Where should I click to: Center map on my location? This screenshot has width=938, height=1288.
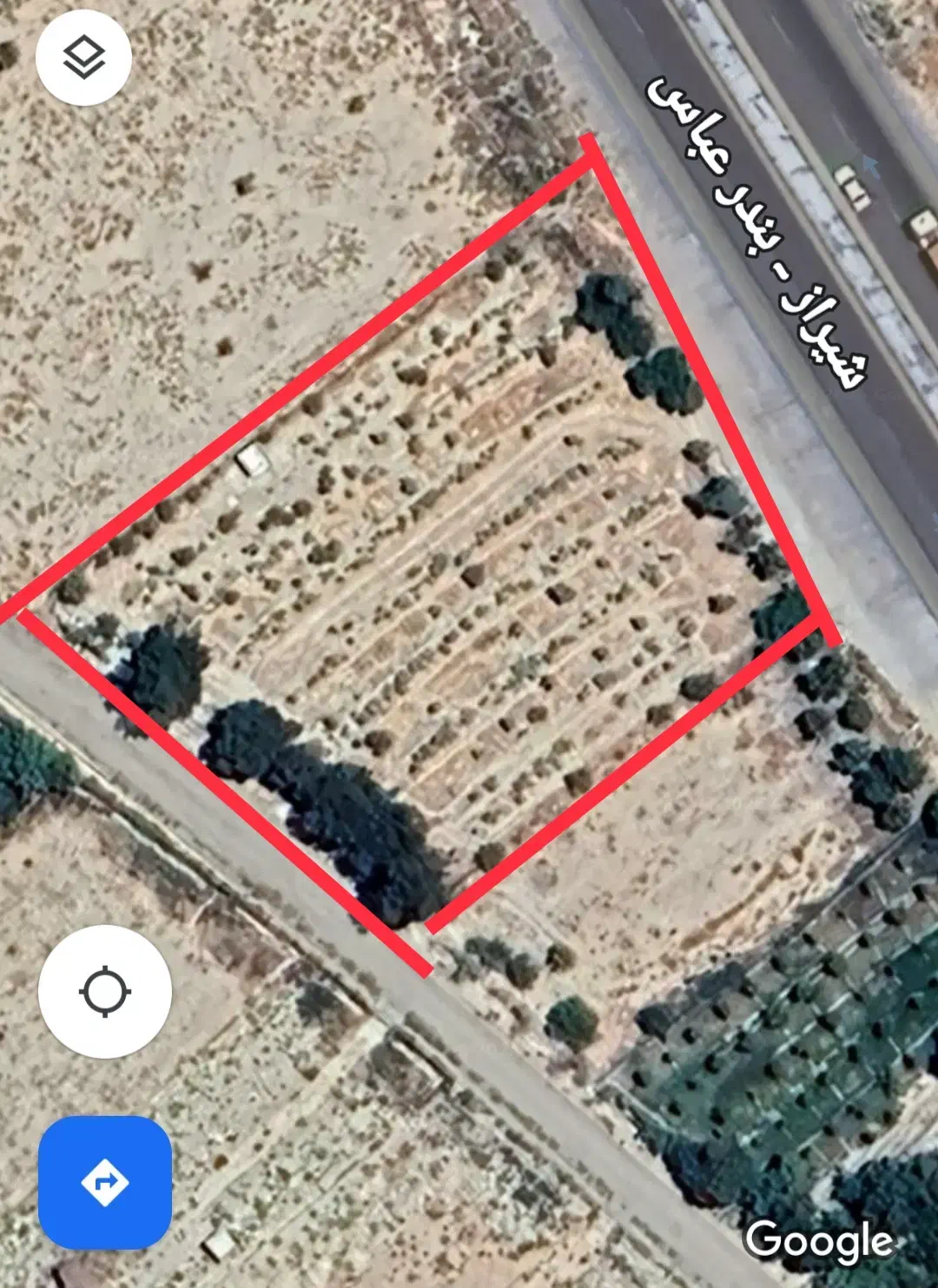point(105,991)
